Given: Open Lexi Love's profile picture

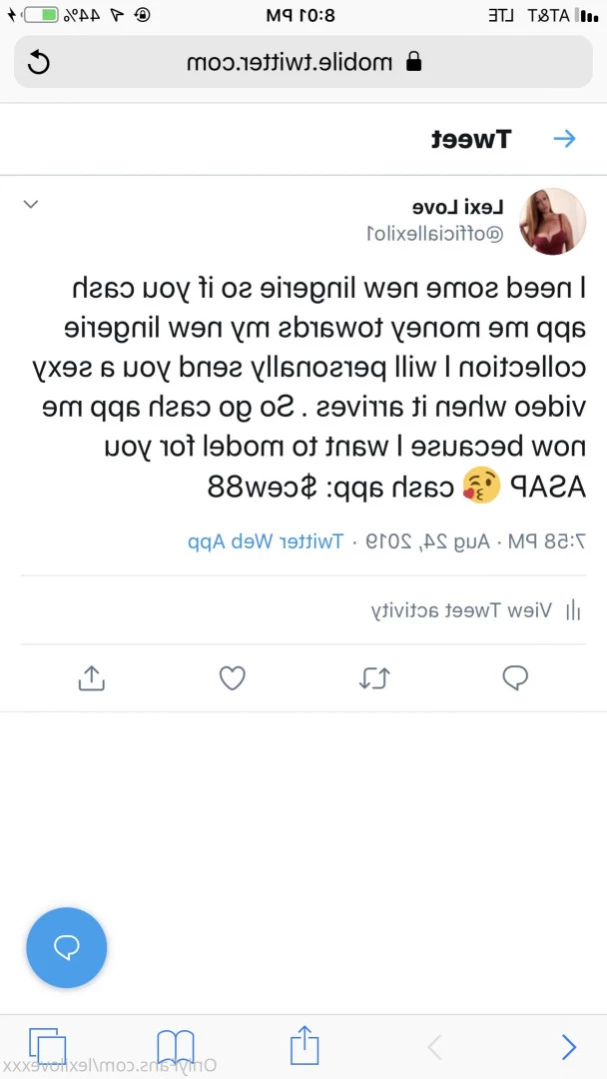Looking at the screenshot, I should point(552,221).
